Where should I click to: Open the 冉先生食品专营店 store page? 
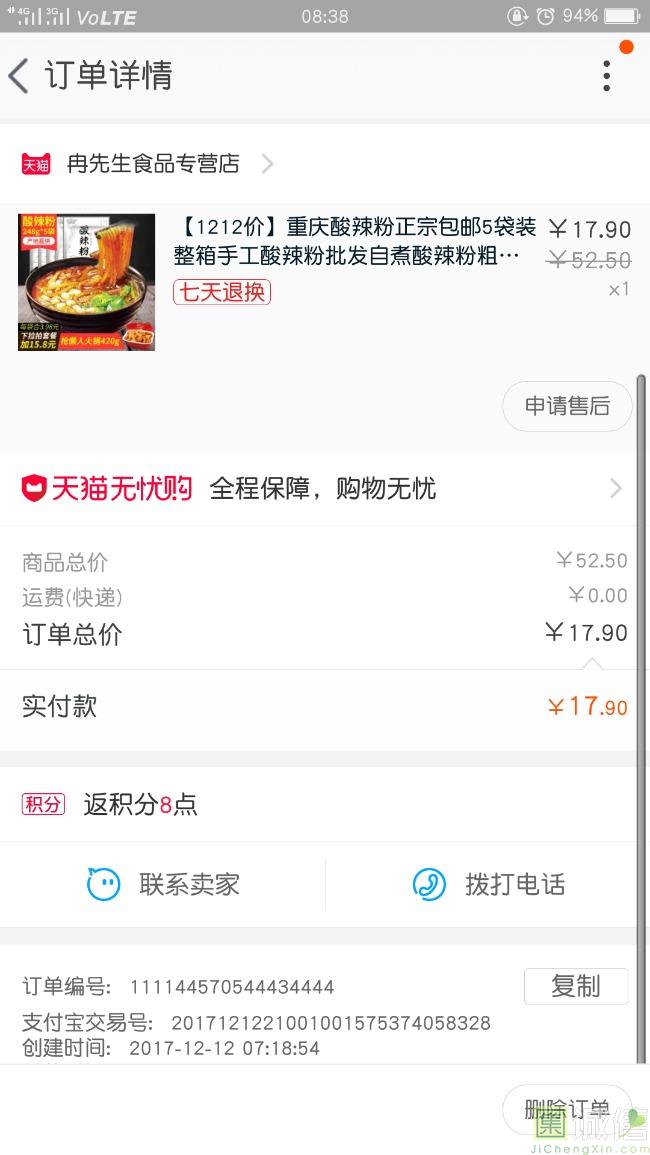152,164
